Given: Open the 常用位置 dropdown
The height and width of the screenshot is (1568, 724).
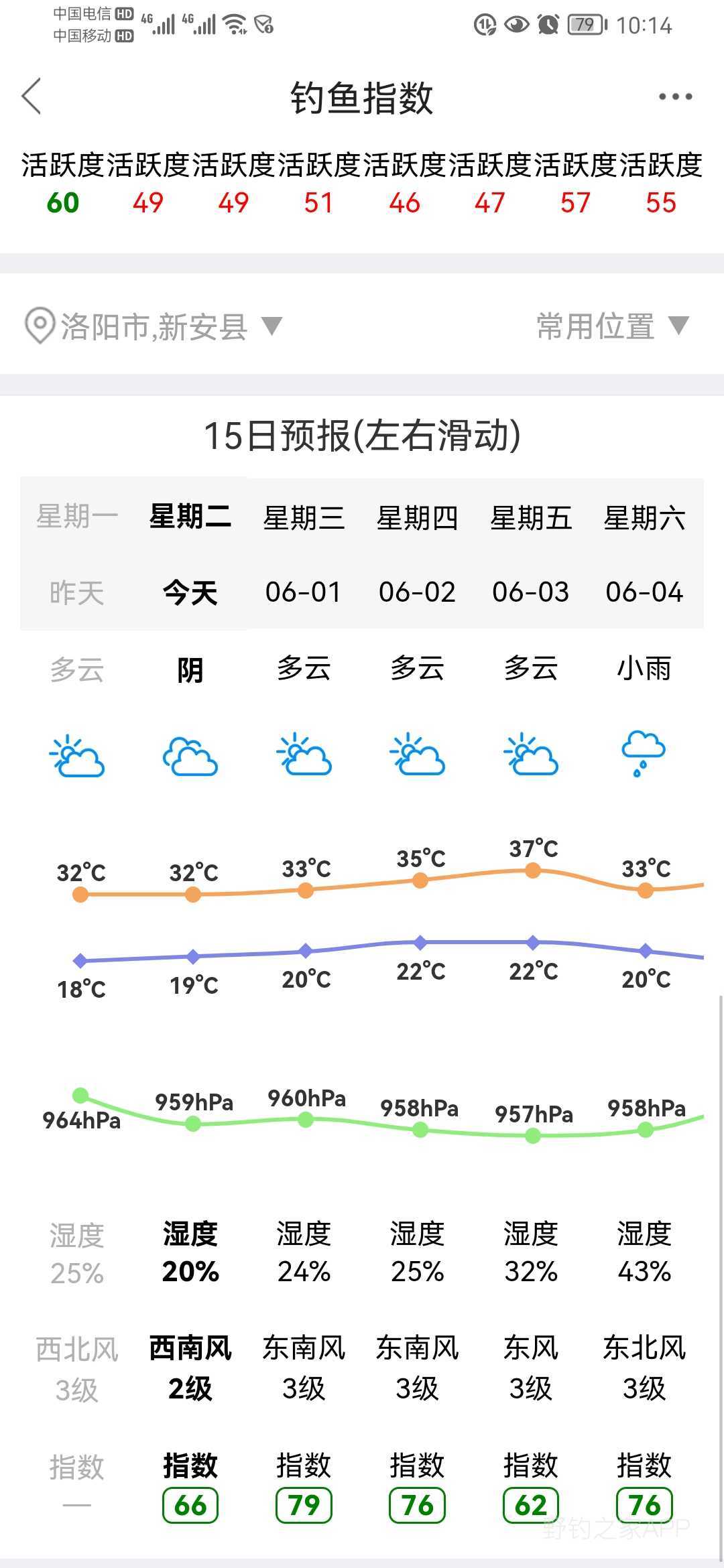Looking at the screenshot, I should tap(613, 326).
